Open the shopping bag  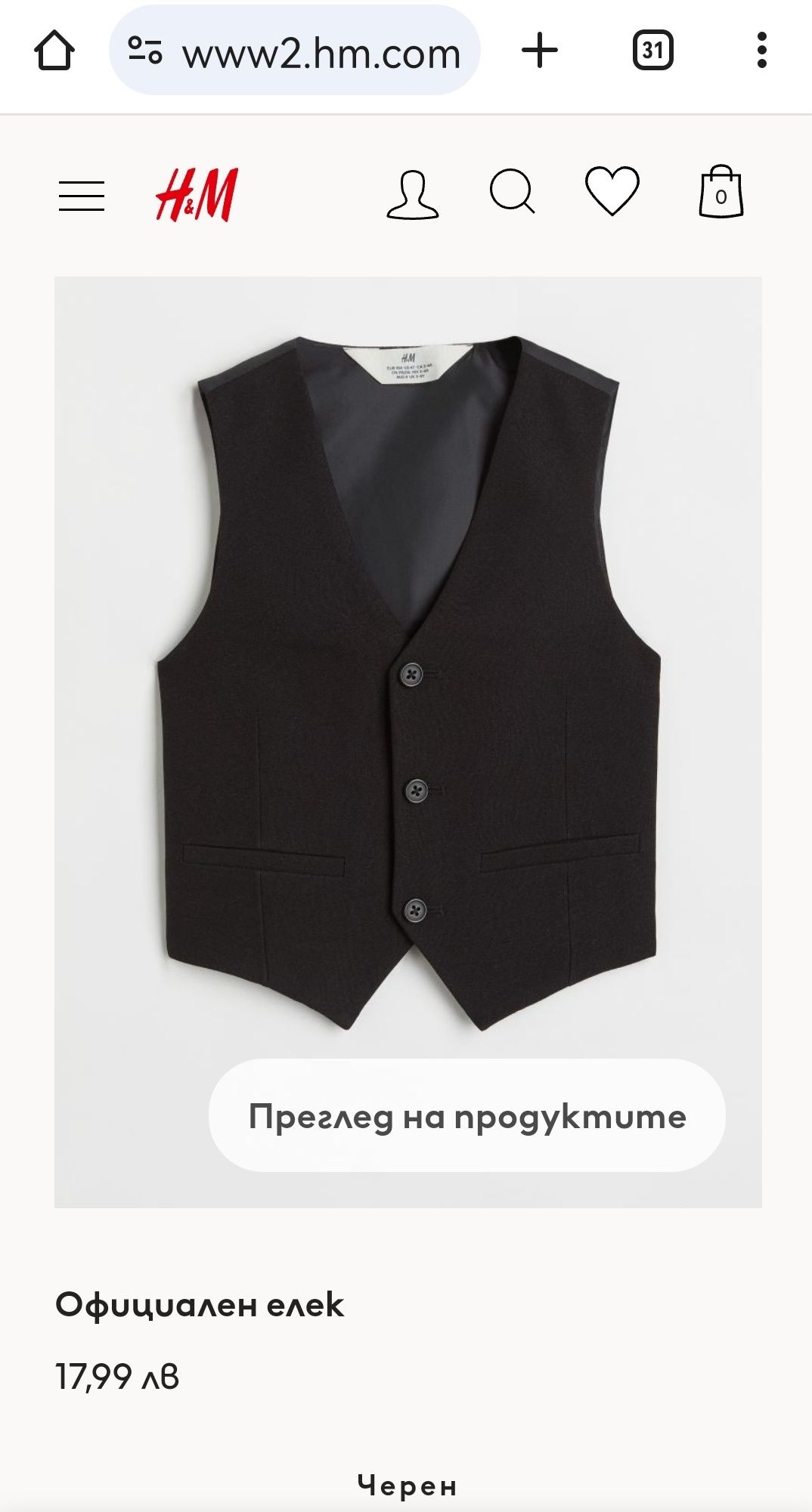click(x=721, y=192)
